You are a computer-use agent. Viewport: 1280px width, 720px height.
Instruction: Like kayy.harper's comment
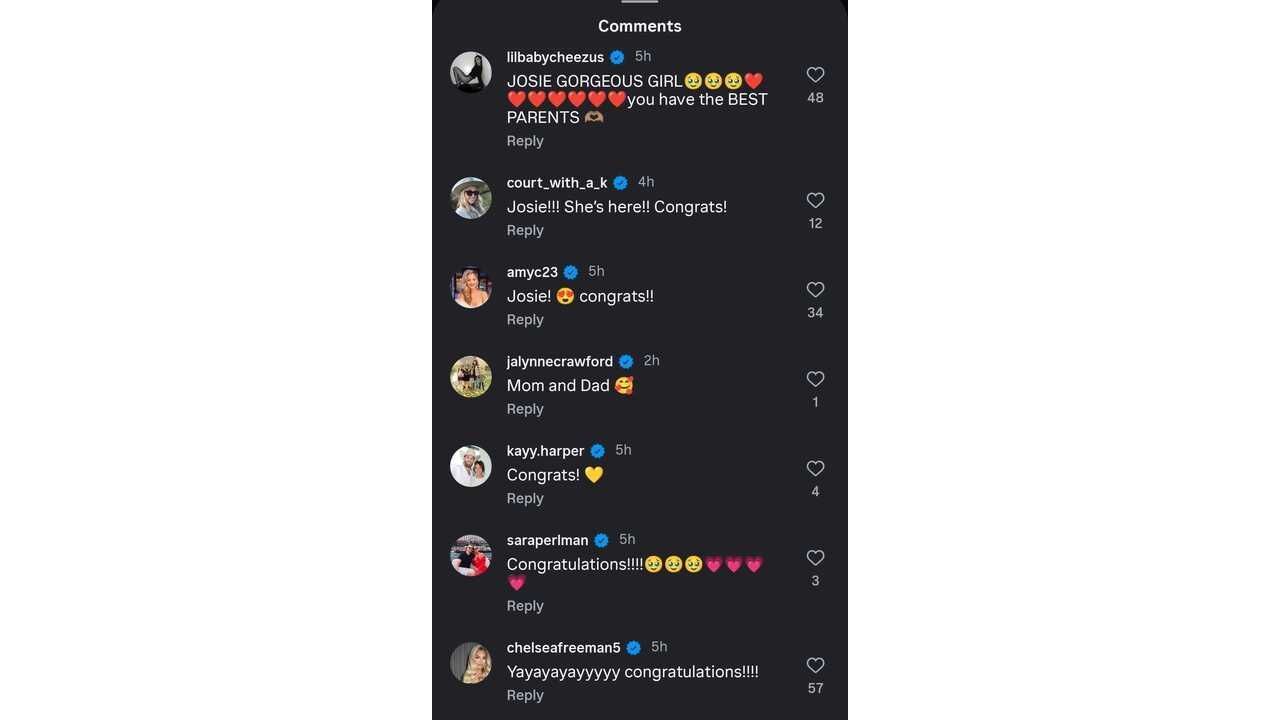[x=815, y=468]
